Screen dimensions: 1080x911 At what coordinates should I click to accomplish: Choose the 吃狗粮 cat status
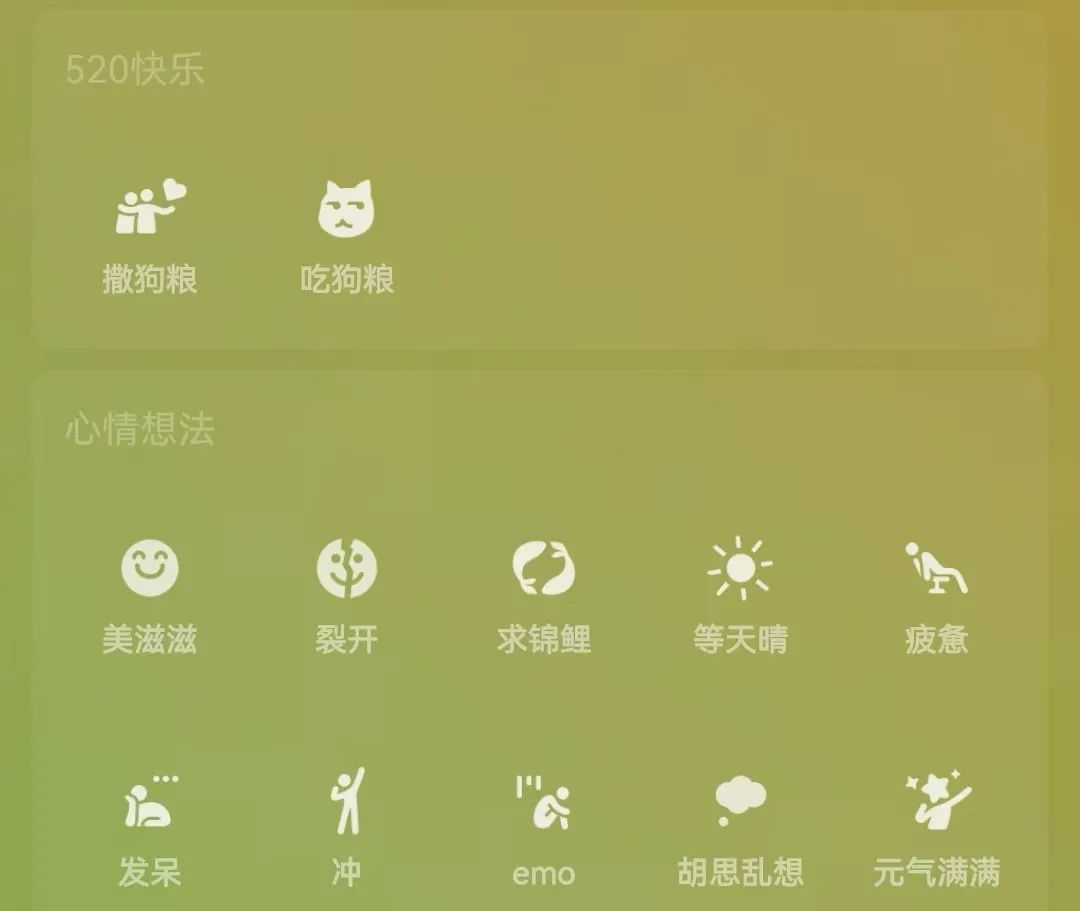346,235
